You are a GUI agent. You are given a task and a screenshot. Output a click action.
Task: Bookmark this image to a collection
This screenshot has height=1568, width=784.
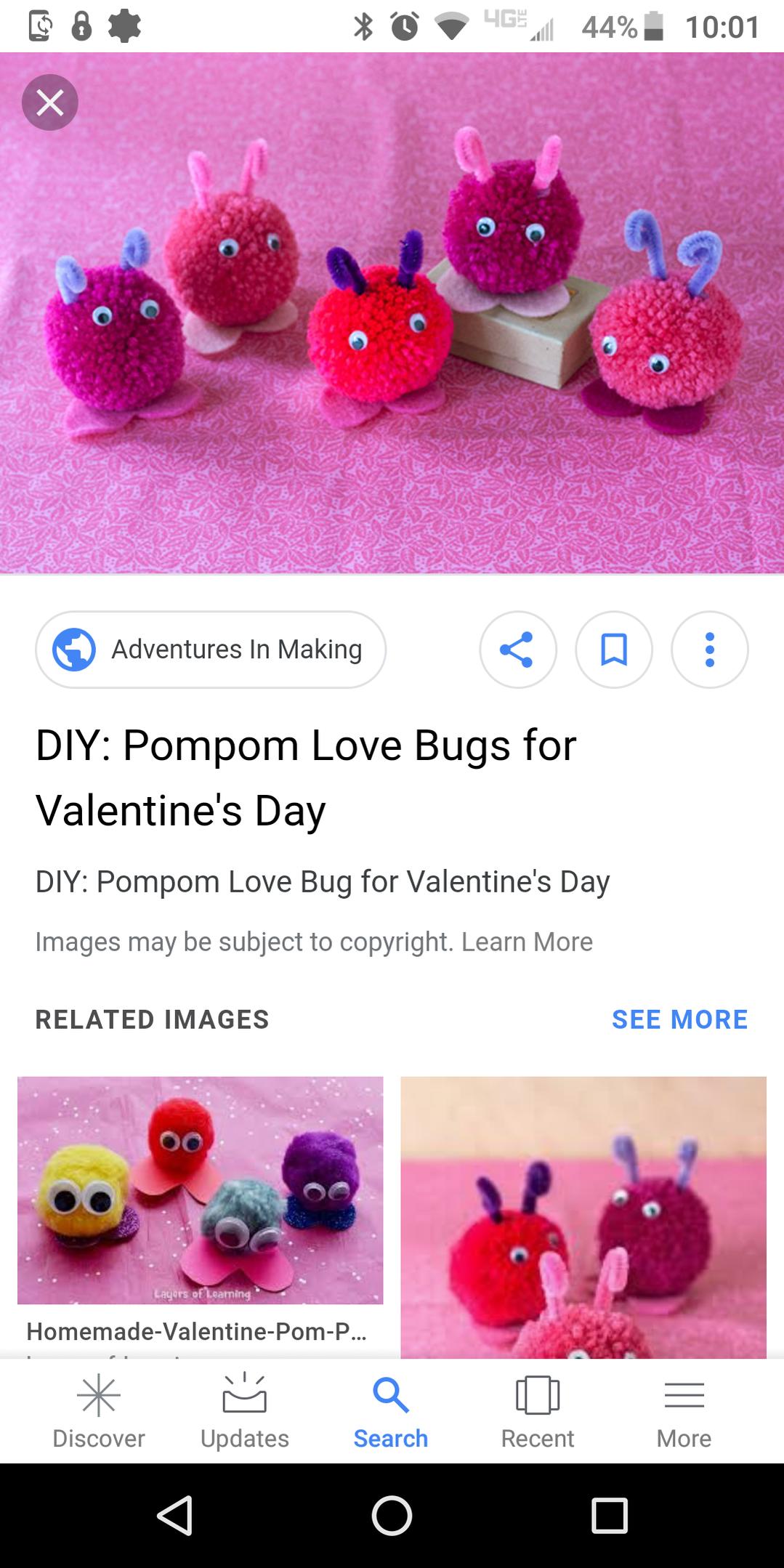point(614,650)
